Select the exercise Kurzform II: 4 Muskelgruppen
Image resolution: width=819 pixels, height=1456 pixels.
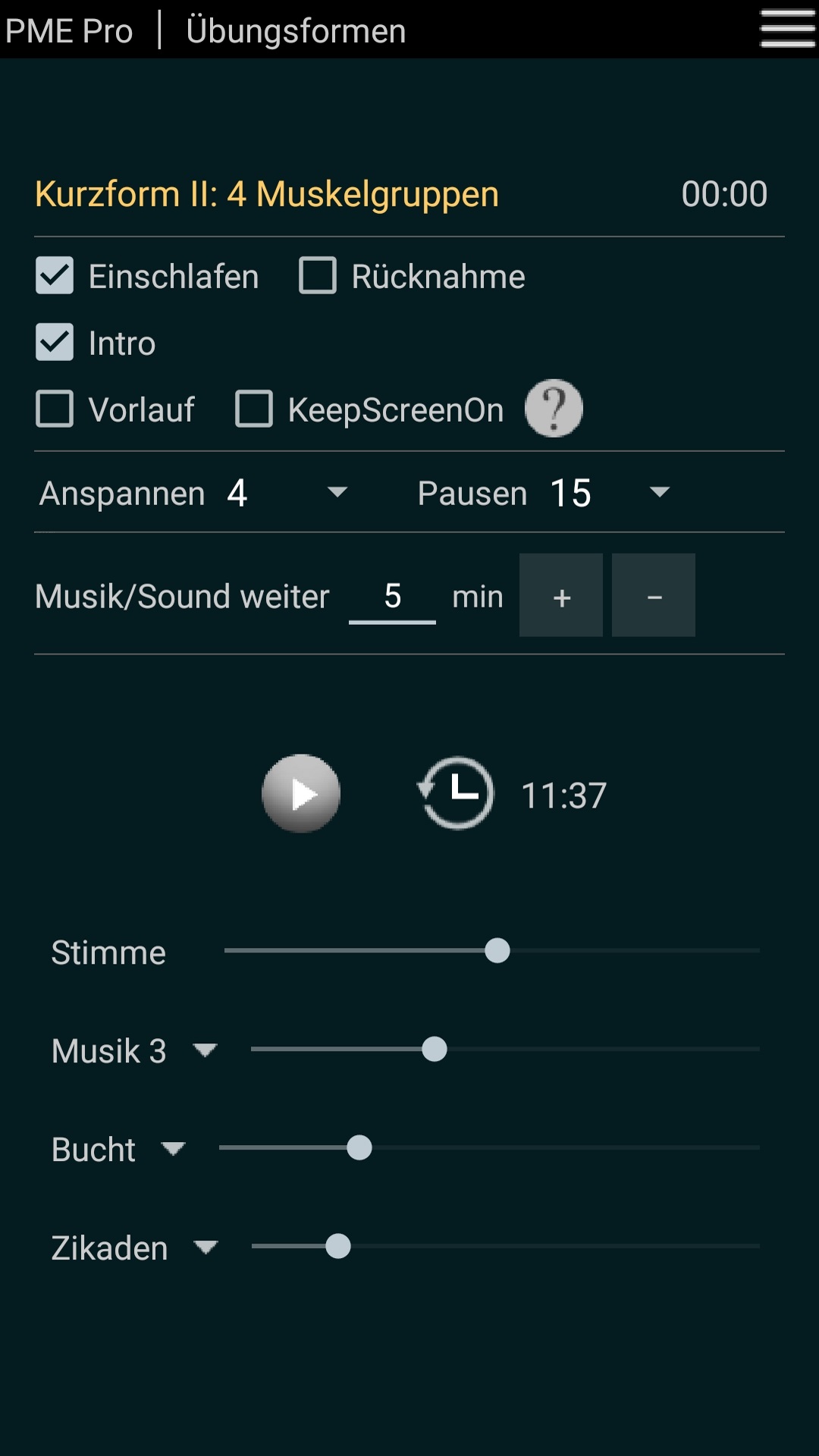tap(265, 193)
